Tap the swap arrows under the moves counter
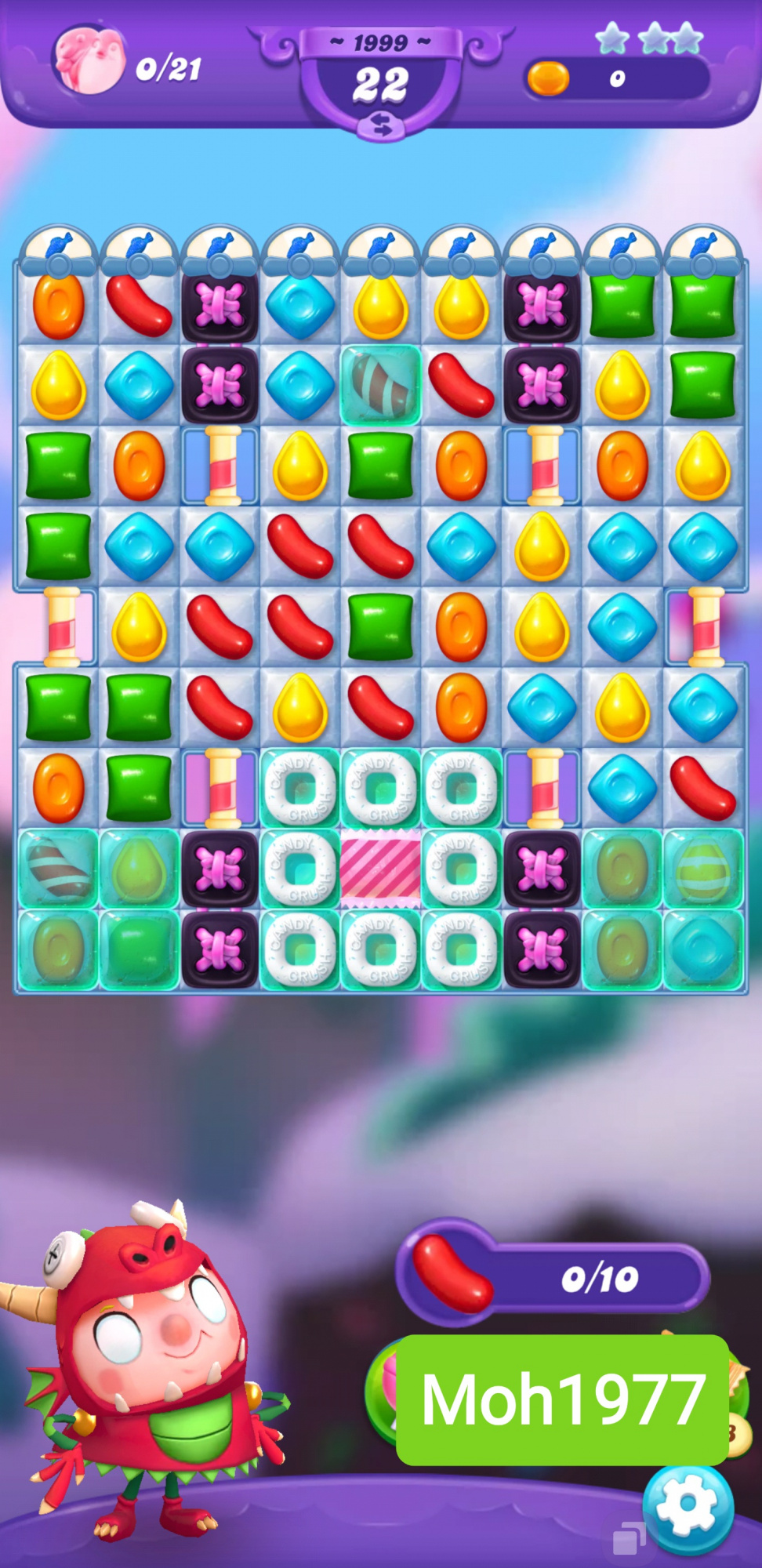 [x=381, y=125]
